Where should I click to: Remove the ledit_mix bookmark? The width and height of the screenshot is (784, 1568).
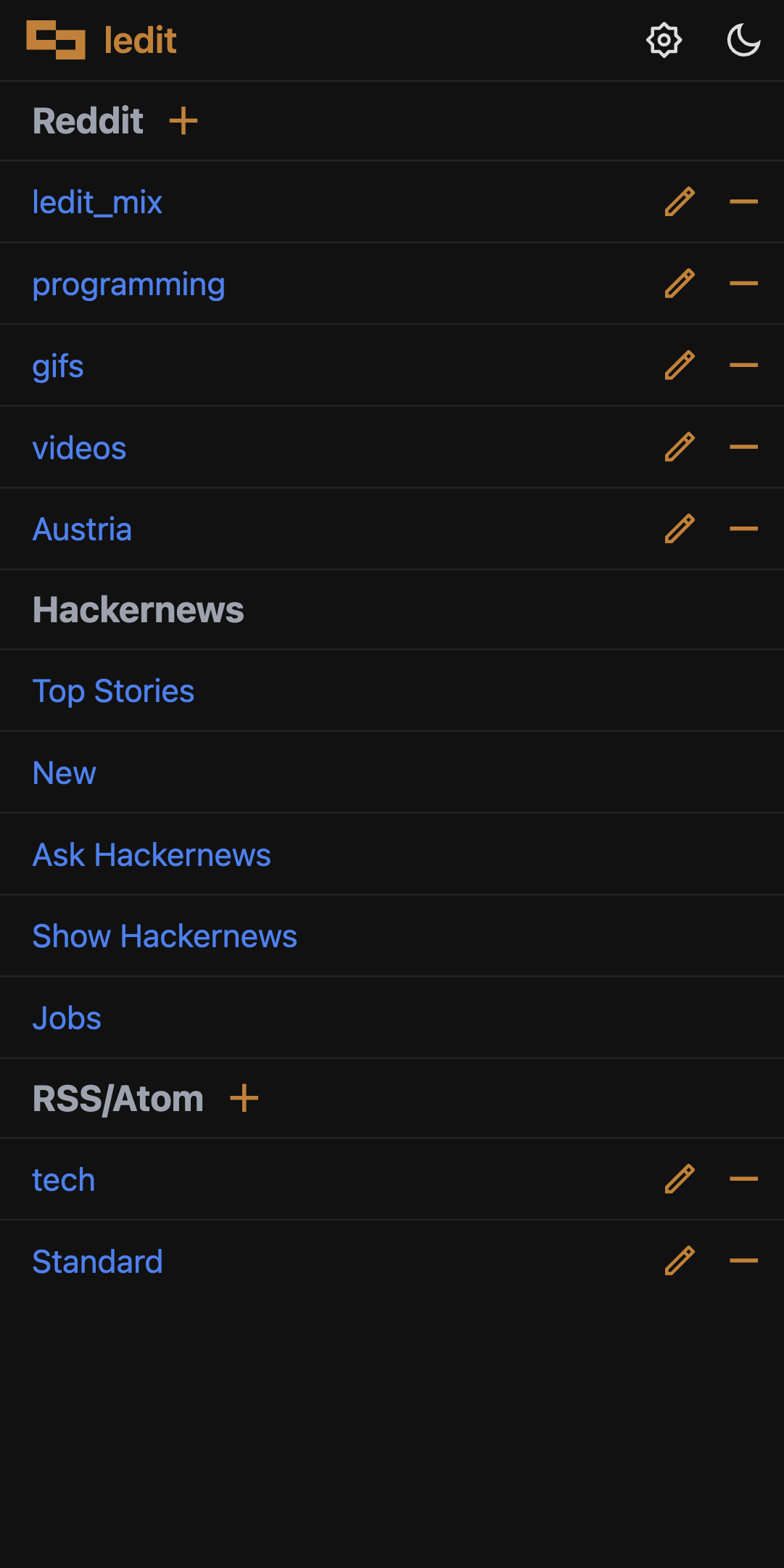coord(743,202)
